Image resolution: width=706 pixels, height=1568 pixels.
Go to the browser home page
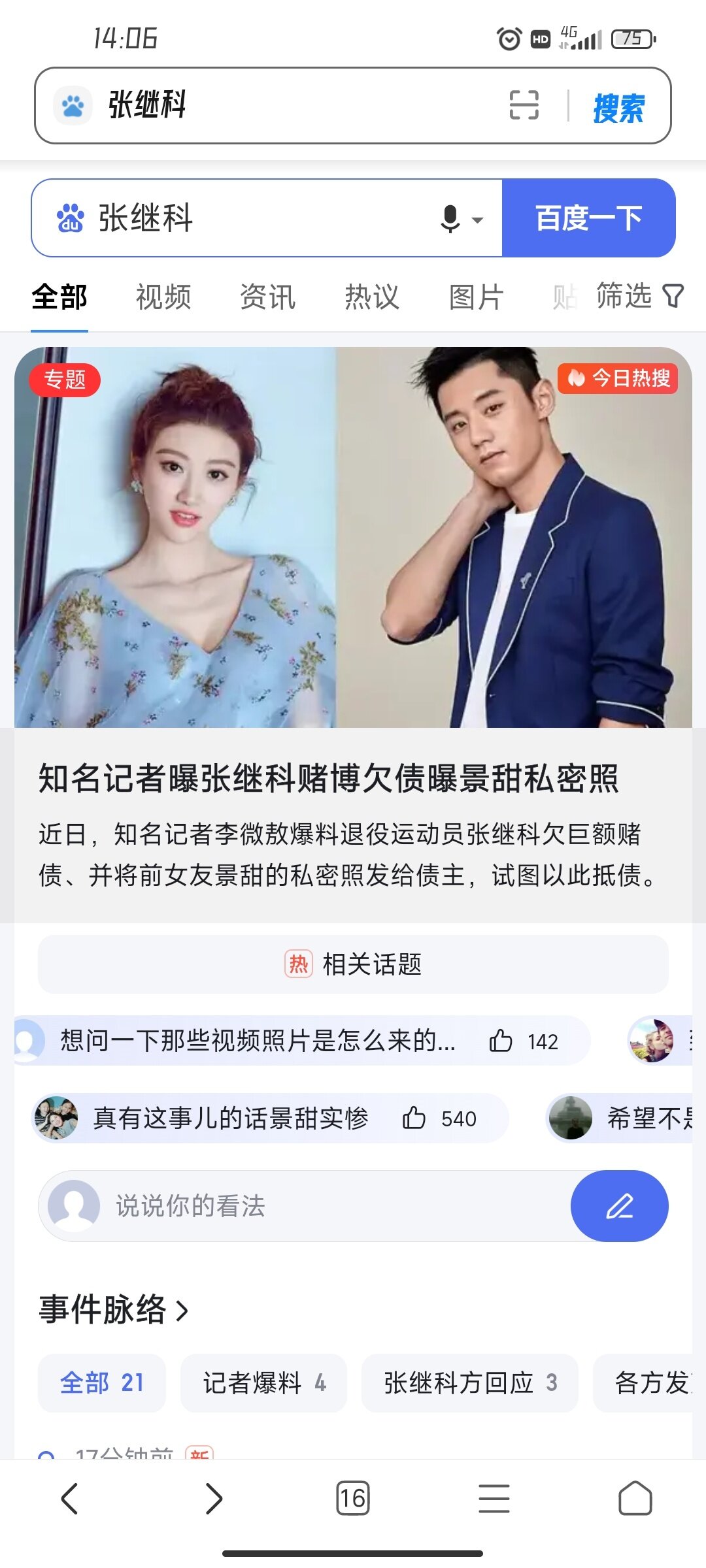[635, 1498]
